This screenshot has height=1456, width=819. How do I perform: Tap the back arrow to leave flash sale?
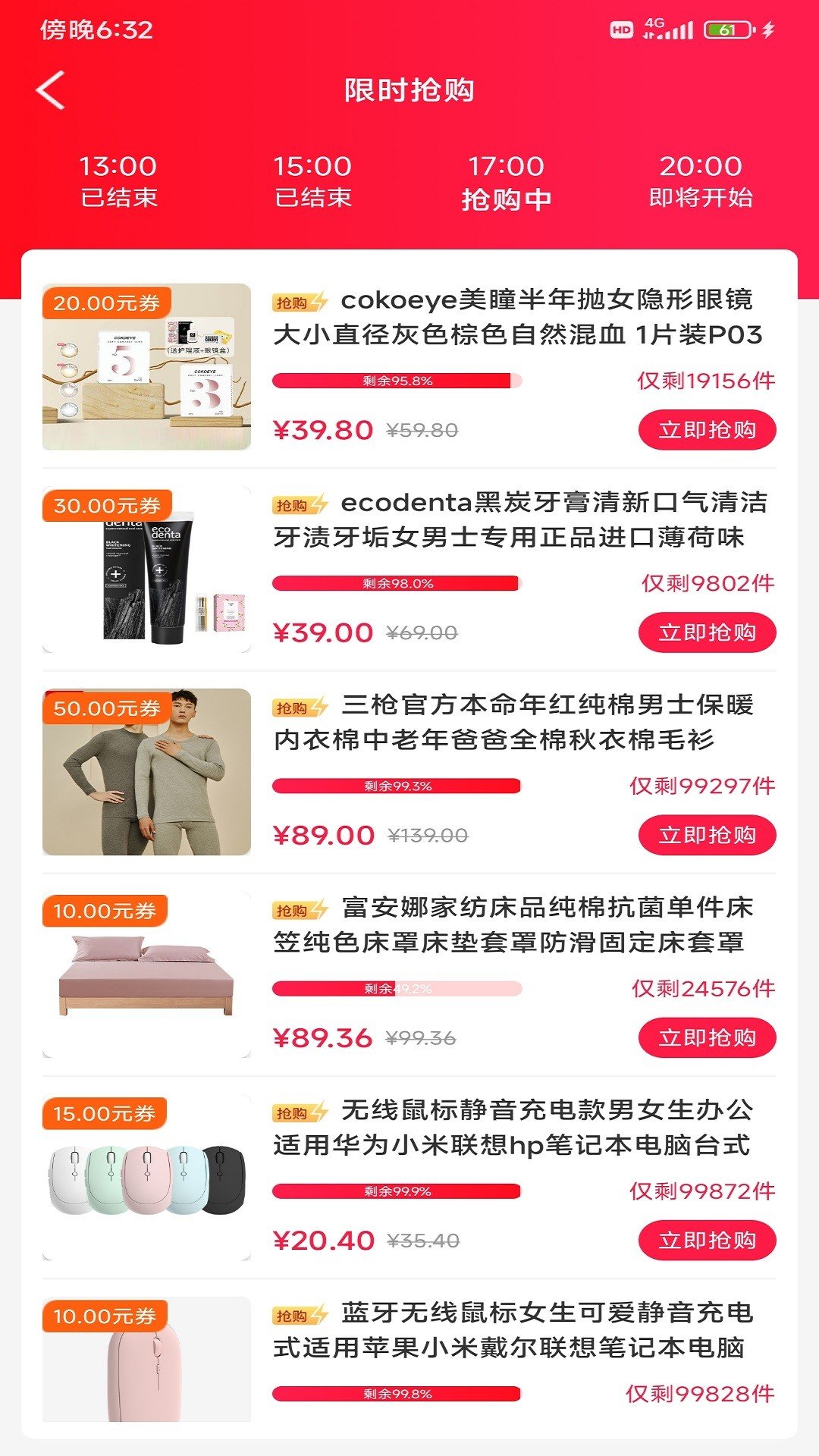[x=50, y=91]
